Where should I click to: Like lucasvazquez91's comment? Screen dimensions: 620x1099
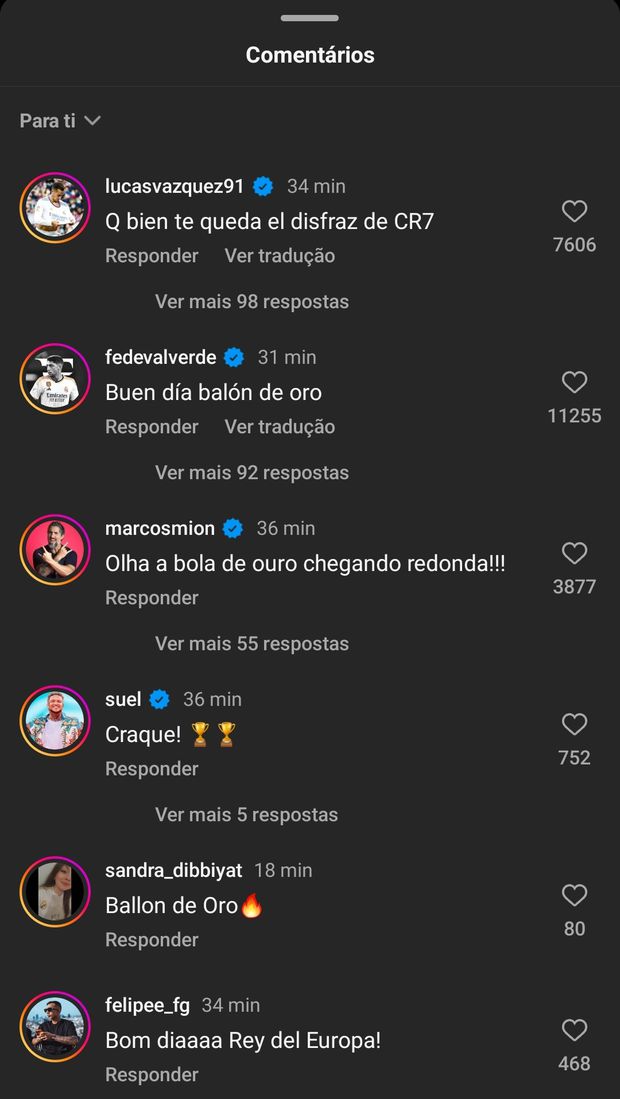coord(574,211)
